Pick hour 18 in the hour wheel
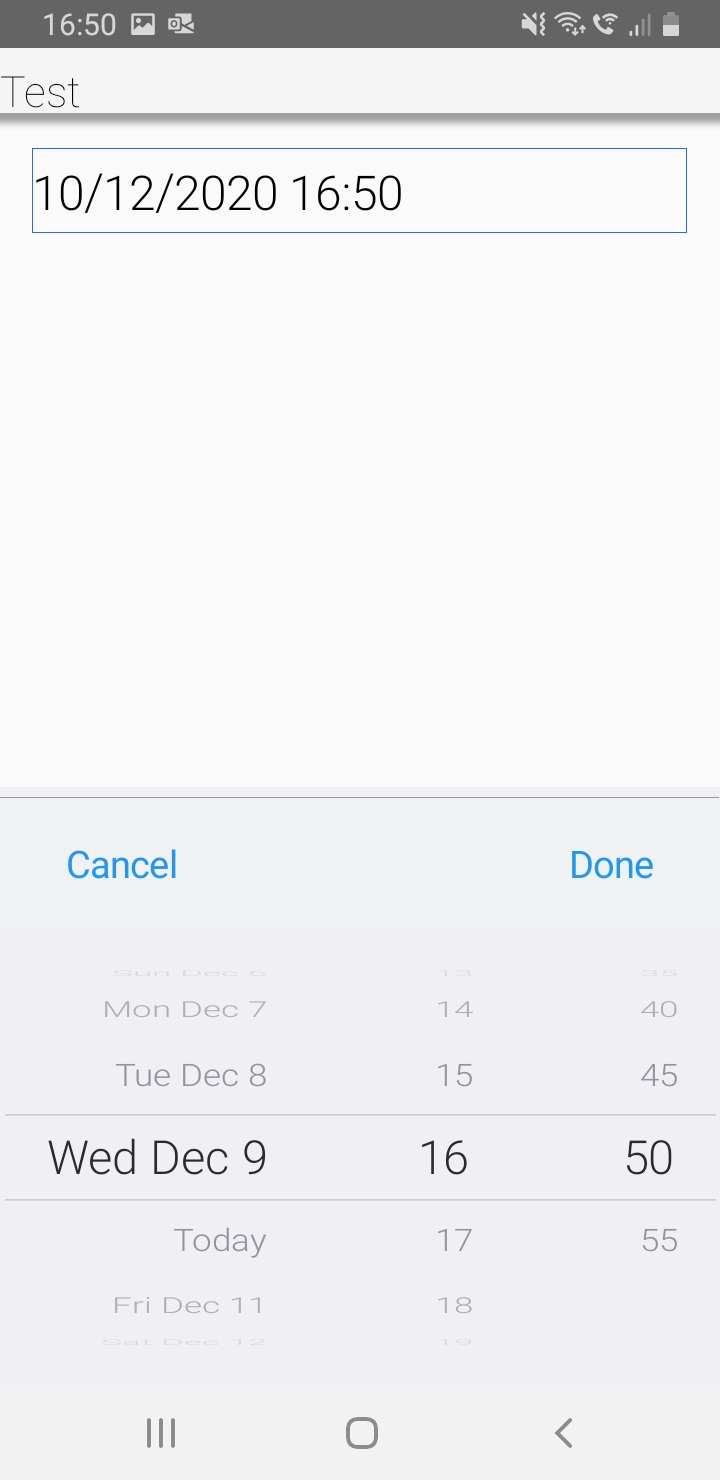 click(x=454, y=1305)
